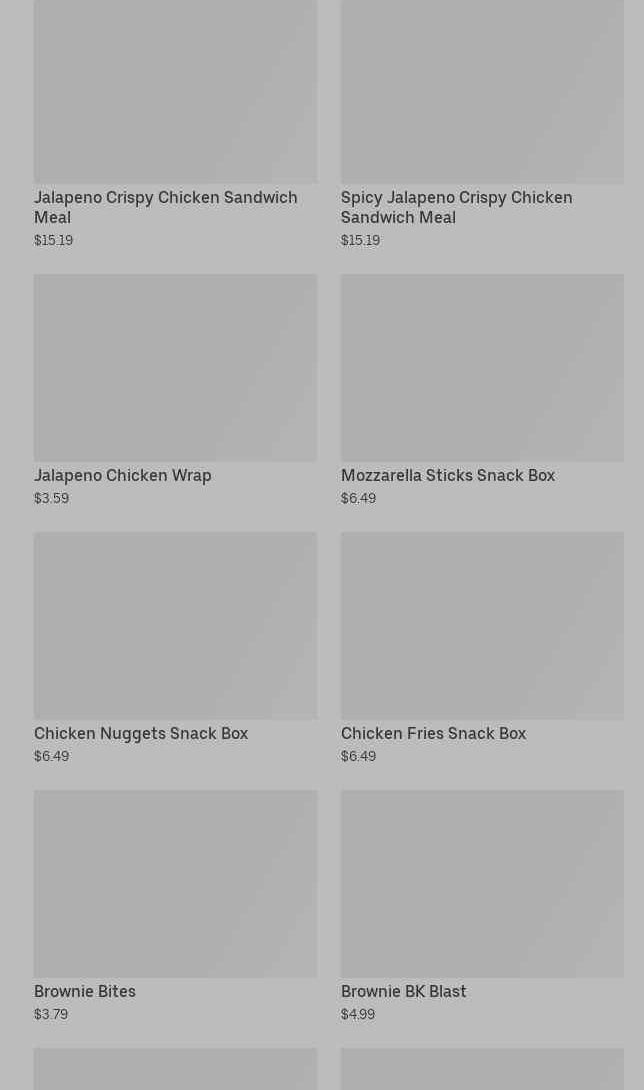
Task: Open Jalapeno Crispy Chicken Sandwich Meal
Action: coord(175,125)
